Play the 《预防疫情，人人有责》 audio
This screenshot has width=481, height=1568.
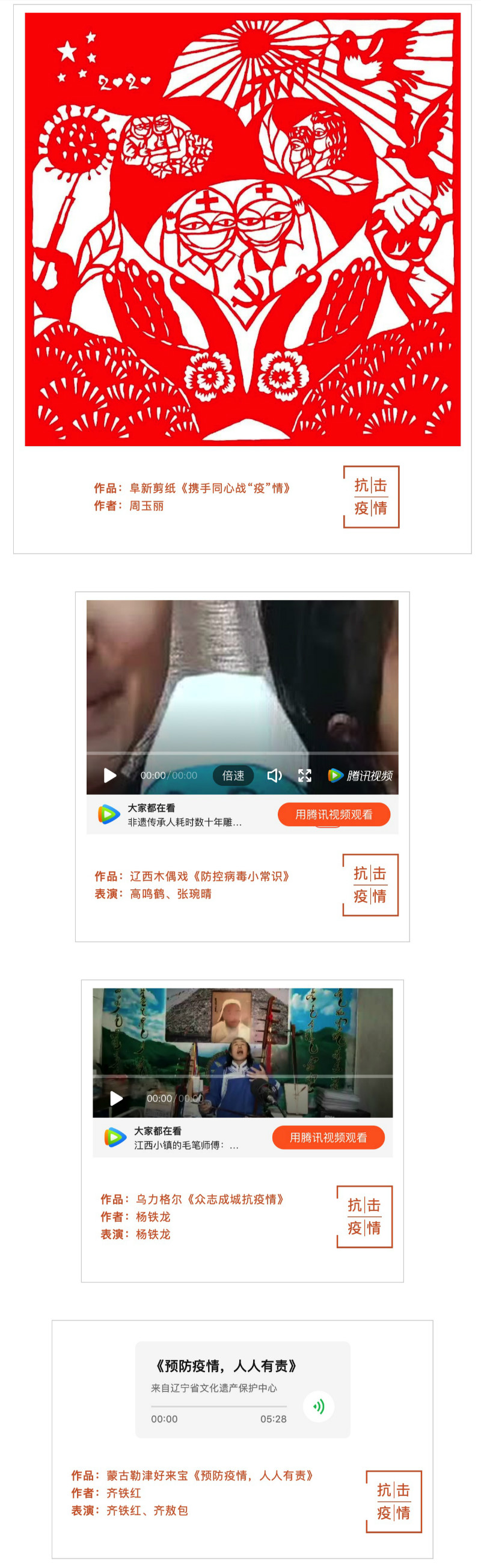coord(319,1406)
